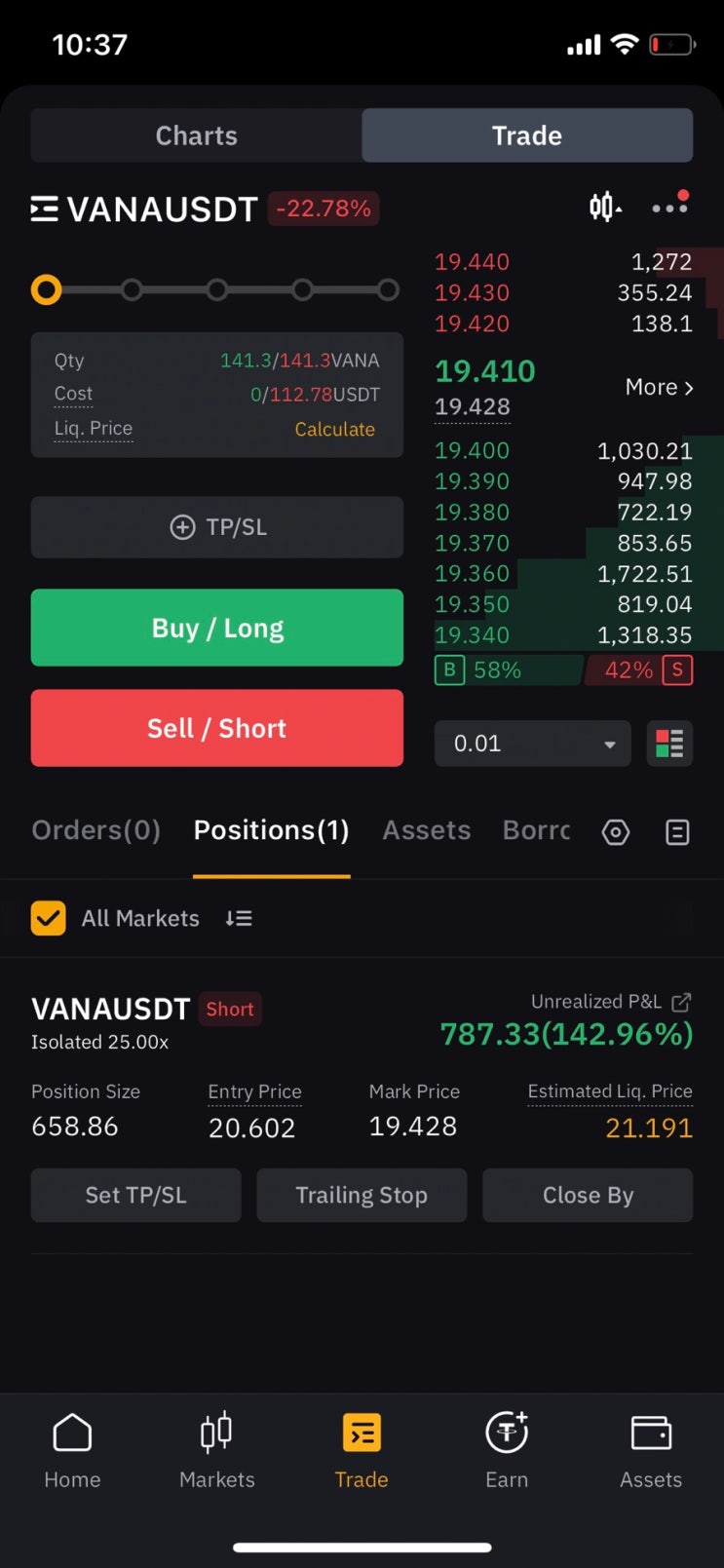The height and width of the screenshot is (1568, 724).
Task: Switch to the Charts tab
Action: pos(196,135)
